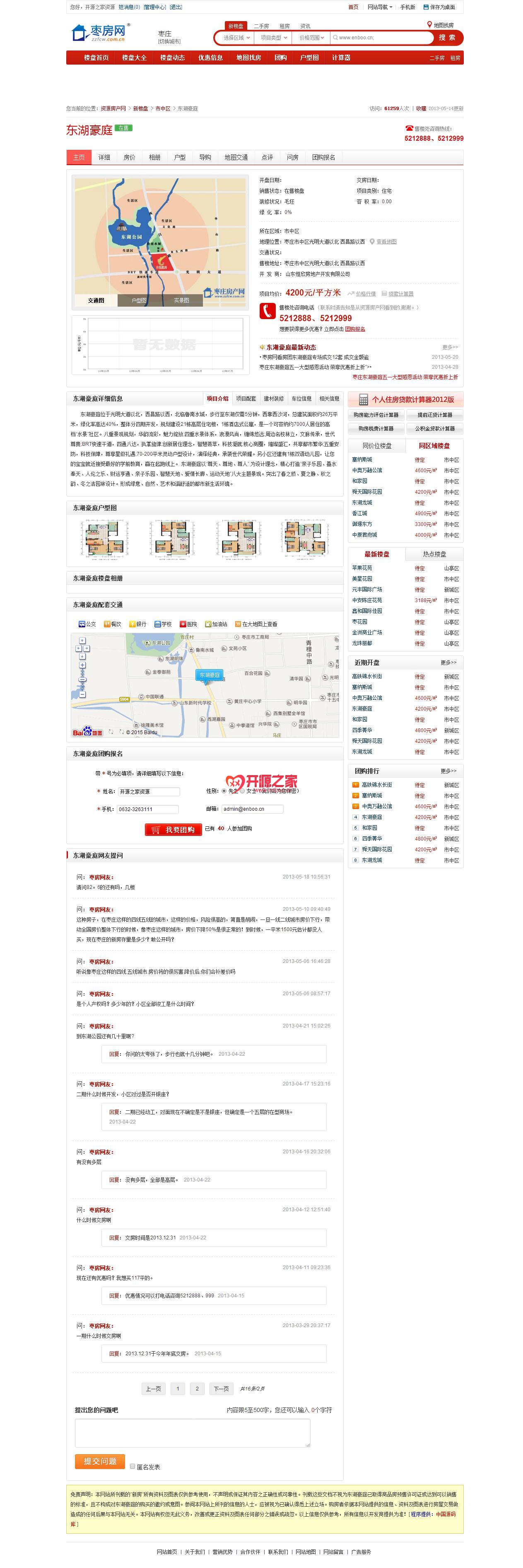Focus the 手机 phone number field
Image resolution: width=523 pixels, height=1568 pixels.
[148, 809]
